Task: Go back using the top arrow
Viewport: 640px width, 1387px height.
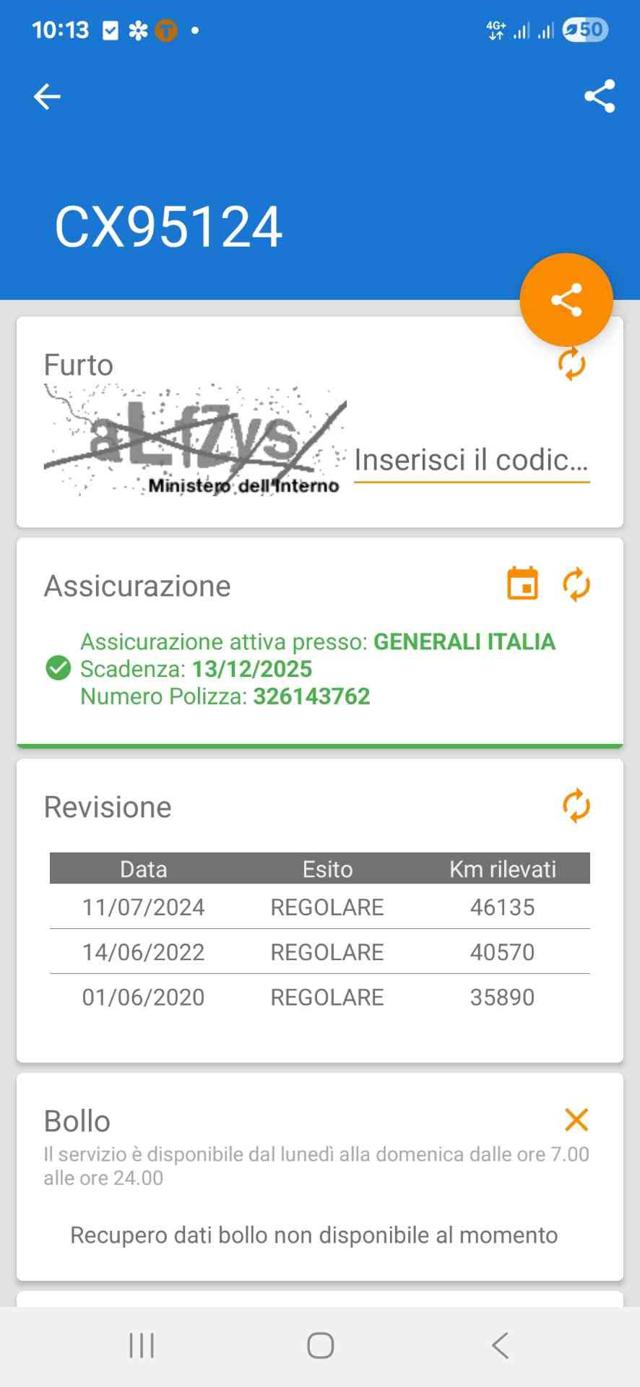Action: tap(47, 97)
